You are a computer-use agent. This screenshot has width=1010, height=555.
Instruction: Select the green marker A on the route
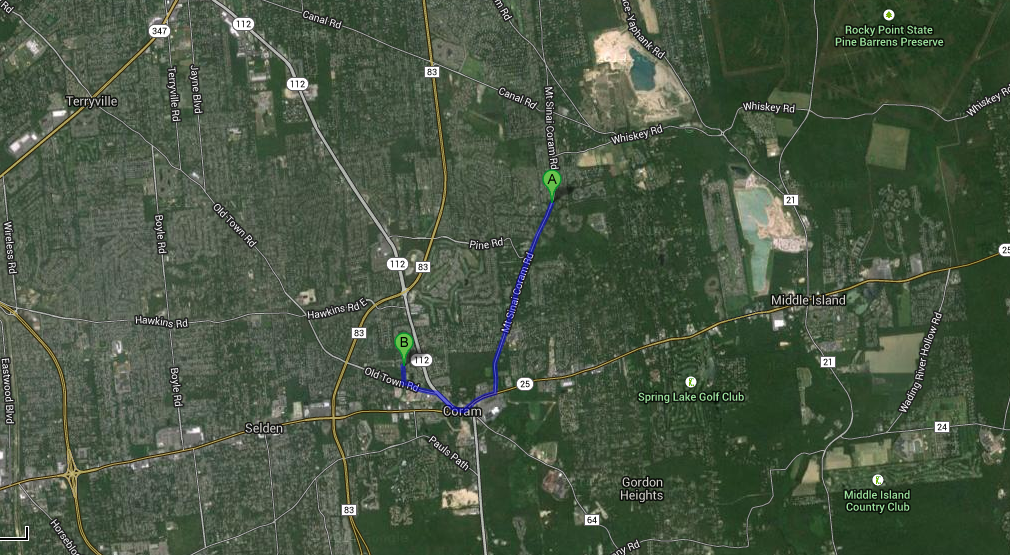[x=551, y=182]
